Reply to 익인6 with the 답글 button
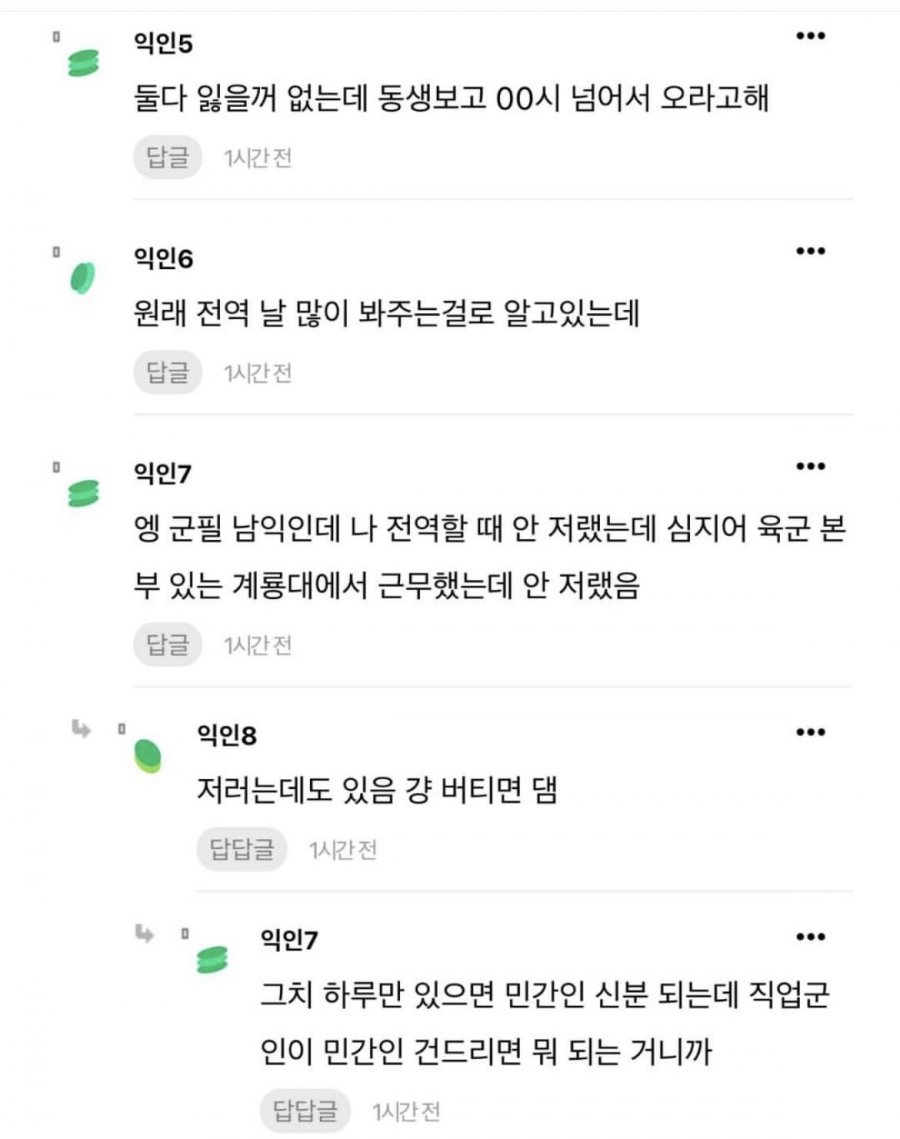The image size is (900, 1139). point(167,373)
